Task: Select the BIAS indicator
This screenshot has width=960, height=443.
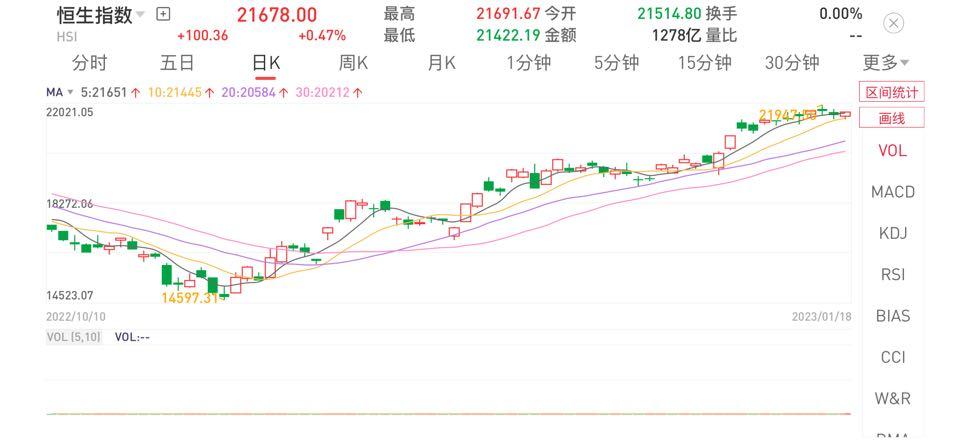Action: pyautogui.click(x=892, y=316)
